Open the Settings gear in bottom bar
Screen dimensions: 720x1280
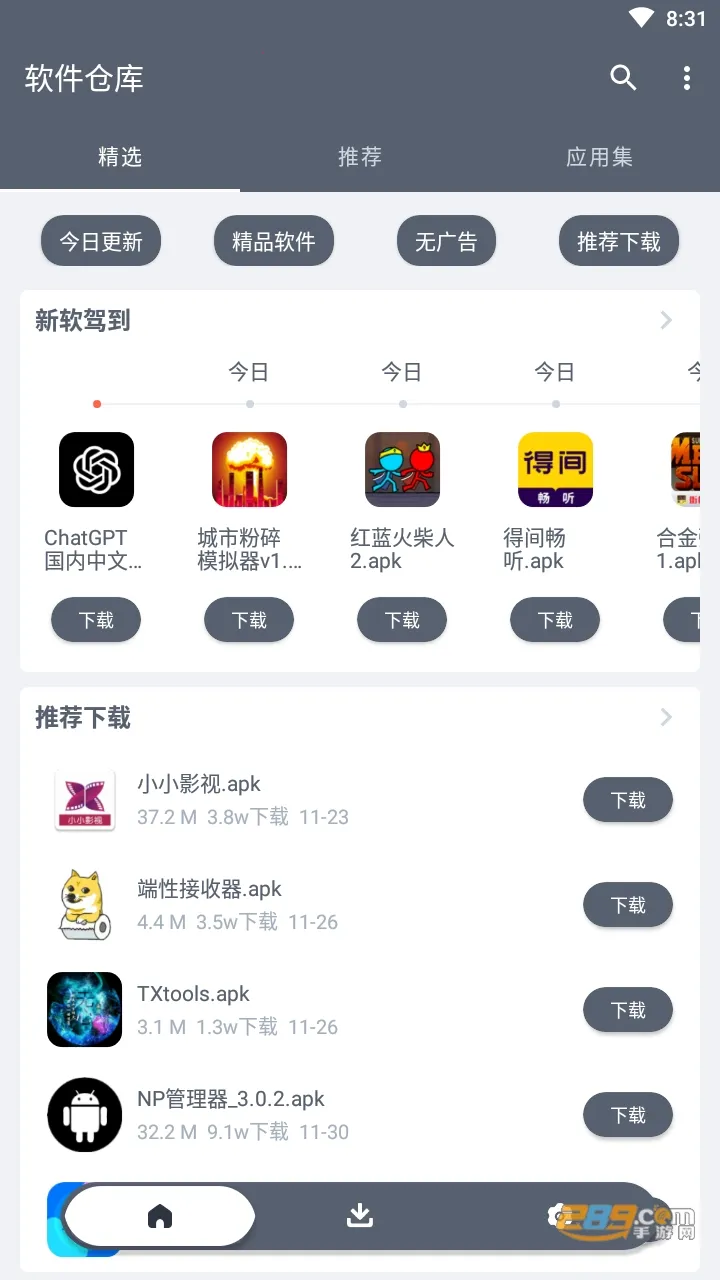(558, 1214)
